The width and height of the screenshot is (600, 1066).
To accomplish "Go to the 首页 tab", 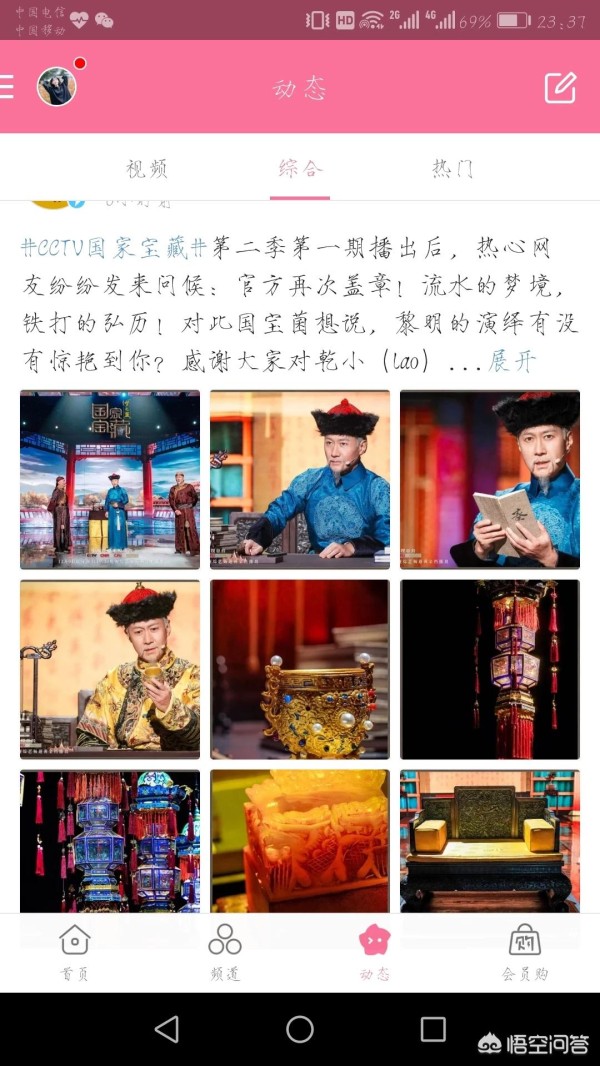I will pyautogui.click(x=74, y=952).
